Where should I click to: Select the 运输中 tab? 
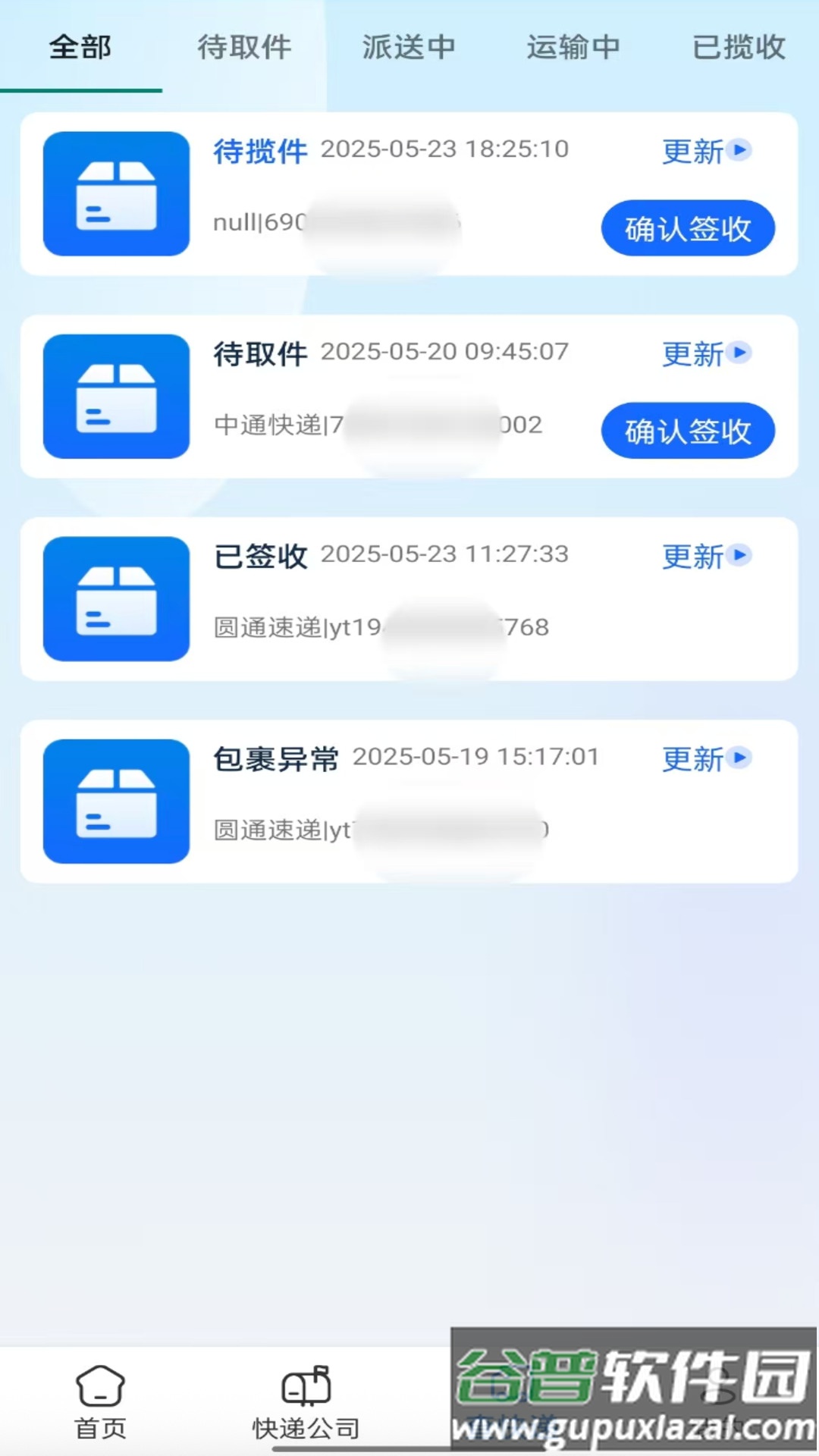click(x=573, y=47)
